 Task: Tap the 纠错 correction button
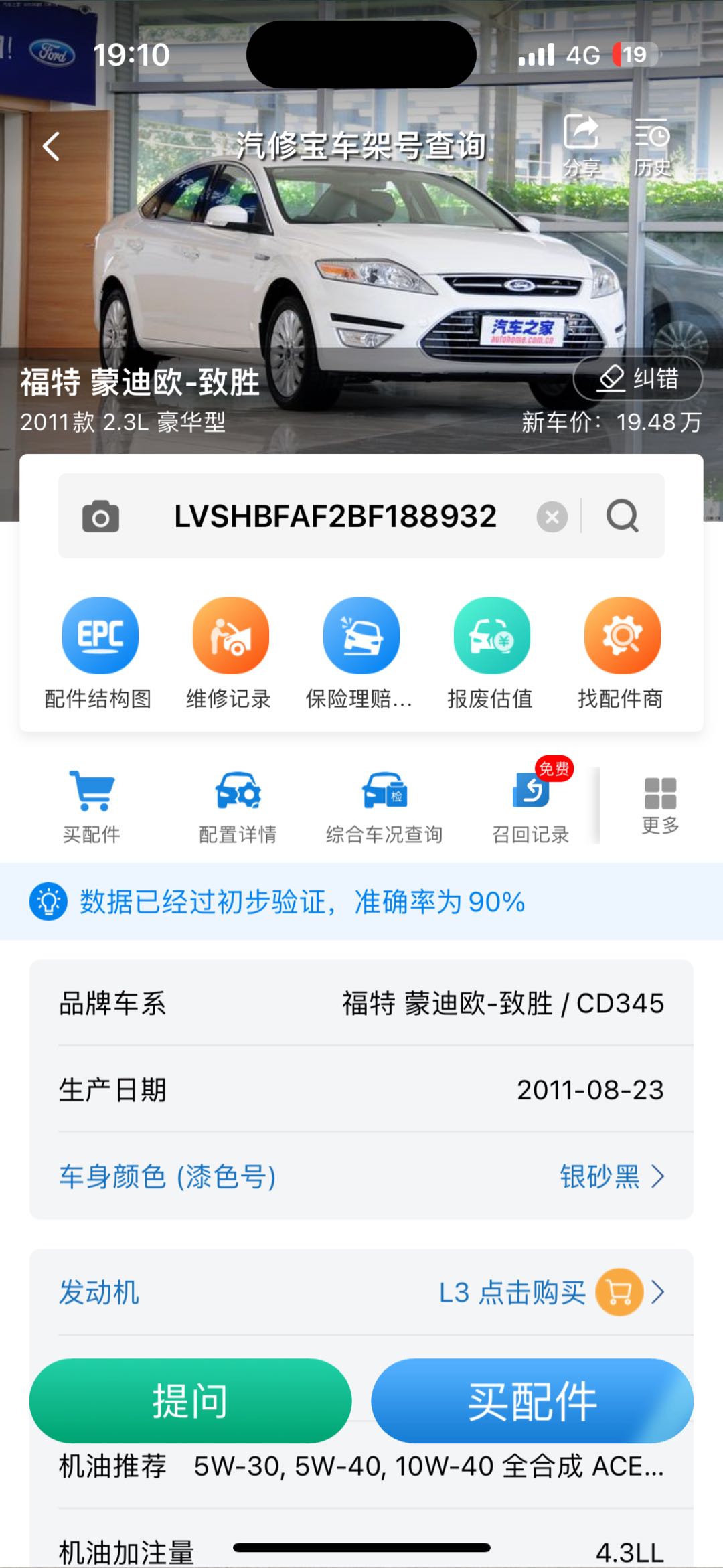[x=637, y=378]
